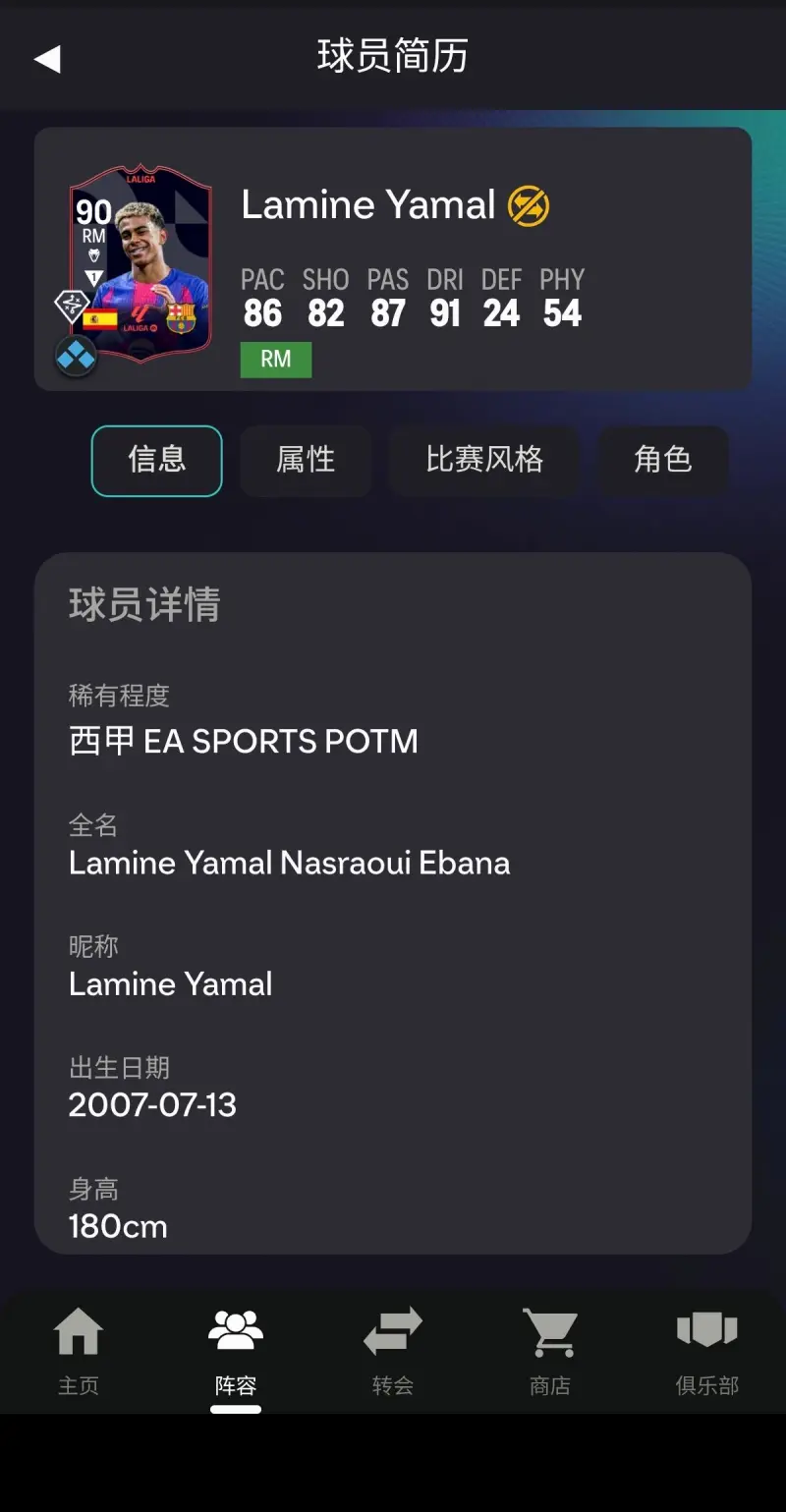The image size is (786, 1512).
Task: Switch to the 属性 tab
Action: click(306, 460)
